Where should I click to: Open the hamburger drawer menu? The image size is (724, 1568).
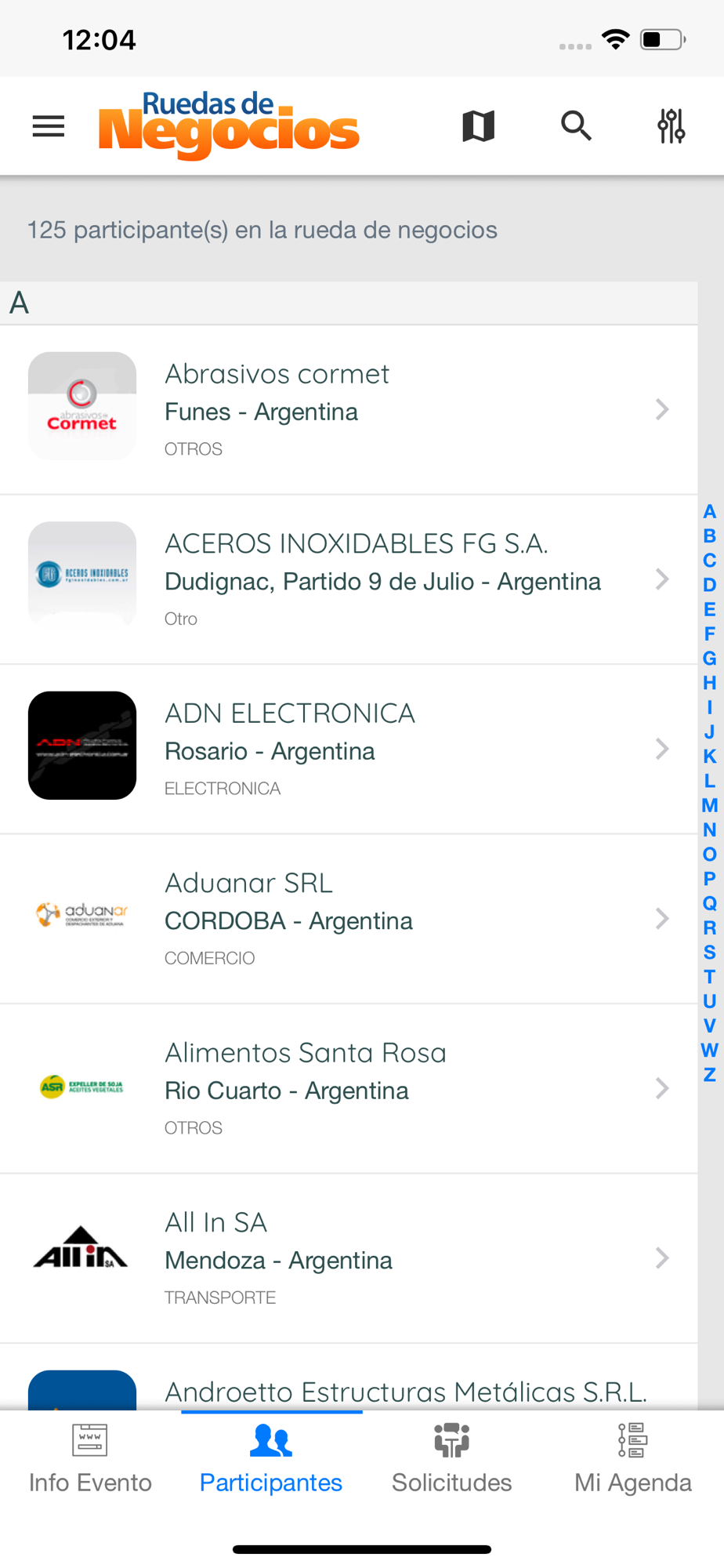[49, 126]
